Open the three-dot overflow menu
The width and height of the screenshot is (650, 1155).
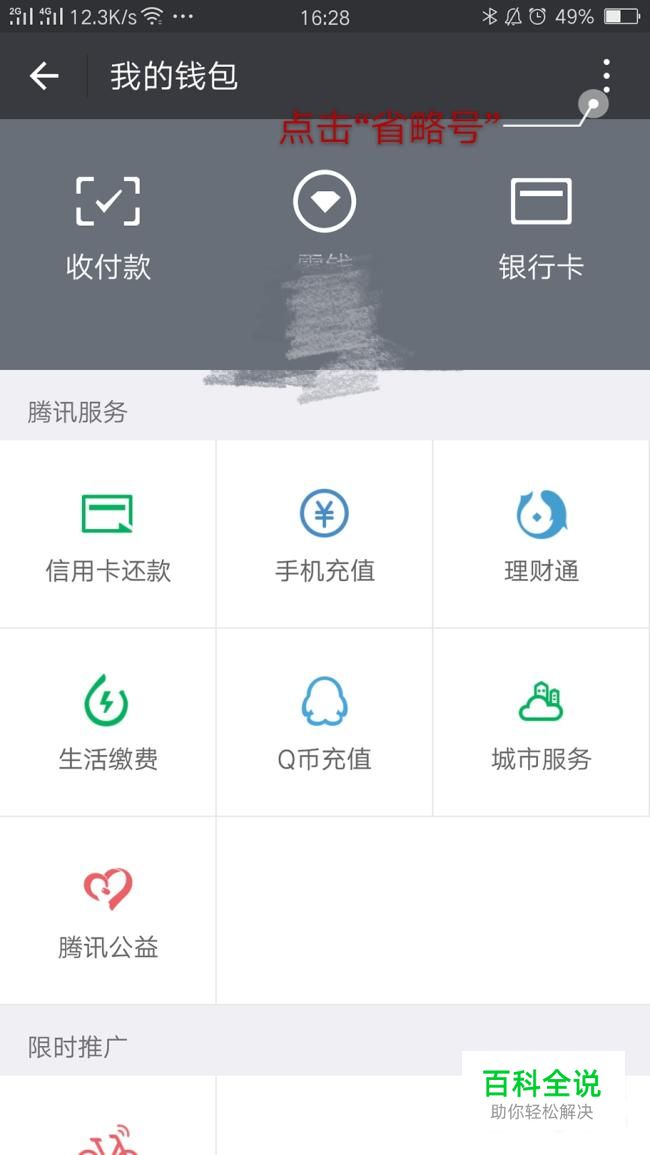(x=606, y=75)
